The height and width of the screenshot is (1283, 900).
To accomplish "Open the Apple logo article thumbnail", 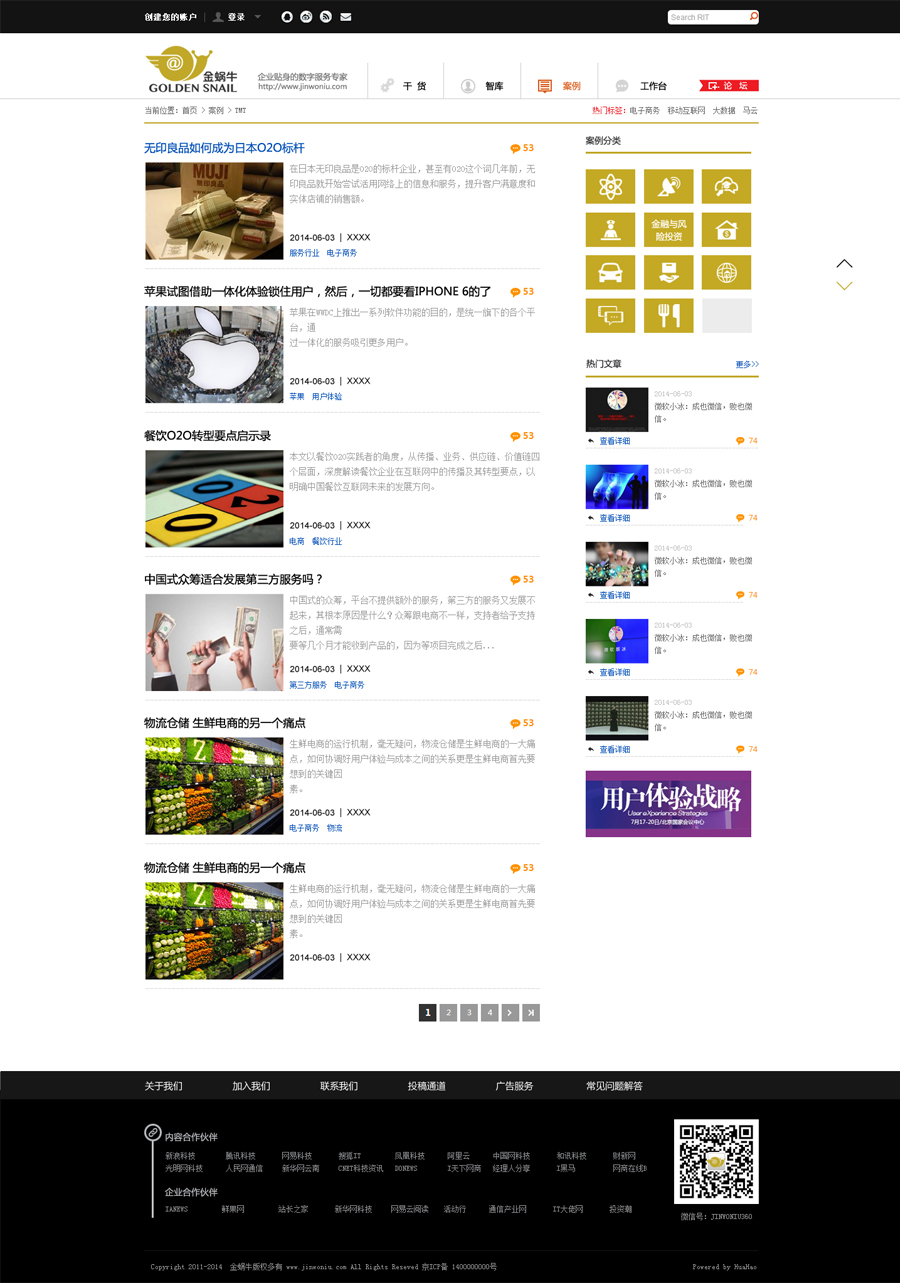I will click(214, 354).
